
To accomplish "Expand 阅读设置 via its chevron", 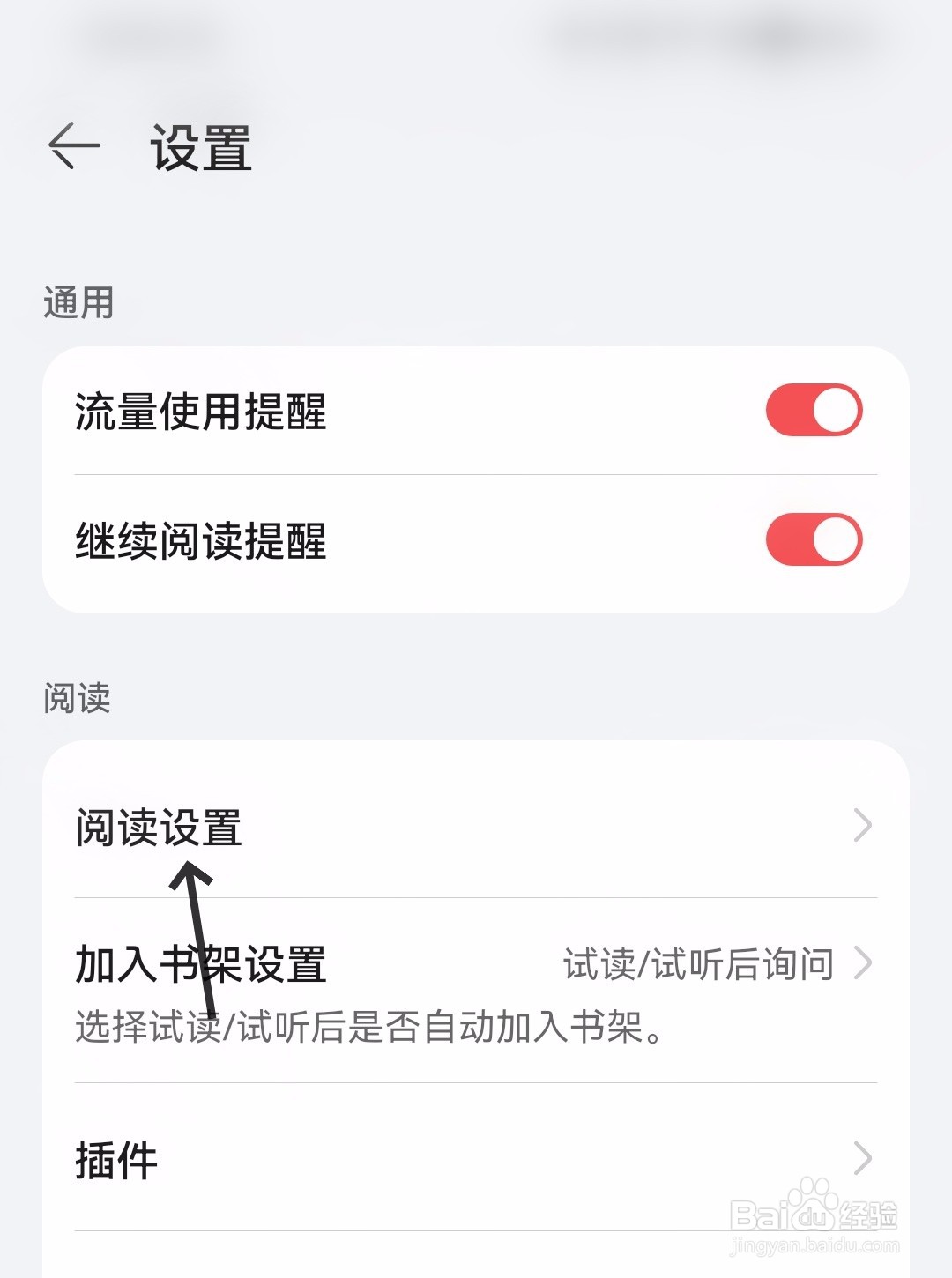I will click(x=866, y=828).
